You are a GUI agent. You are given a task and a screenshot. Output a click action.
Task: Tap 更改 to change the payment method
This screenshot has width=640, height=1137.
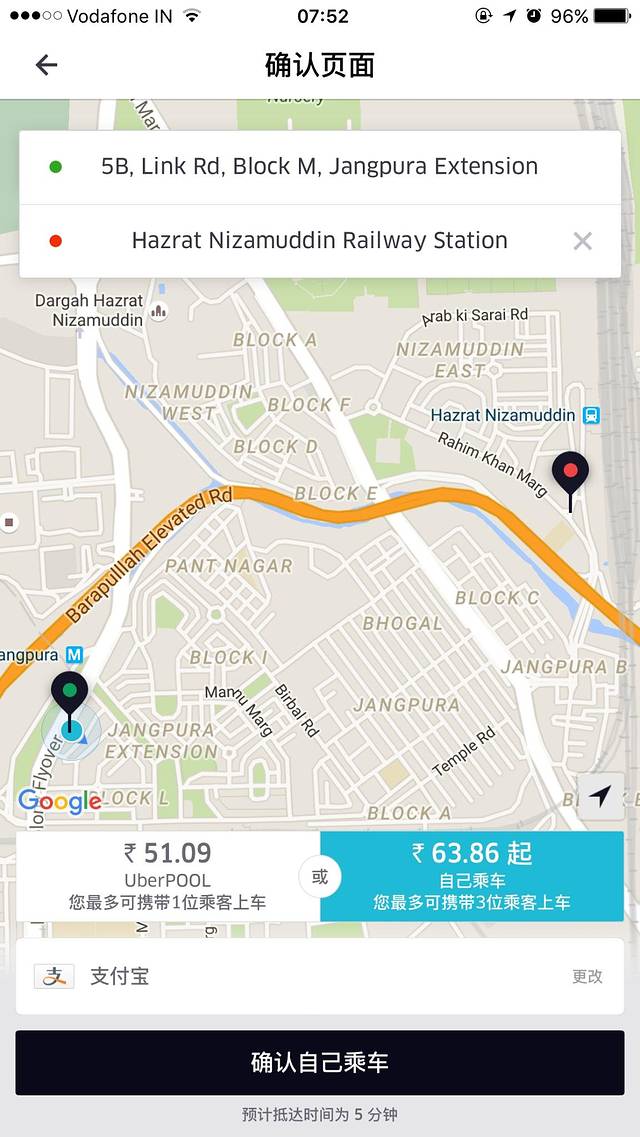click(x=587, y=977)
